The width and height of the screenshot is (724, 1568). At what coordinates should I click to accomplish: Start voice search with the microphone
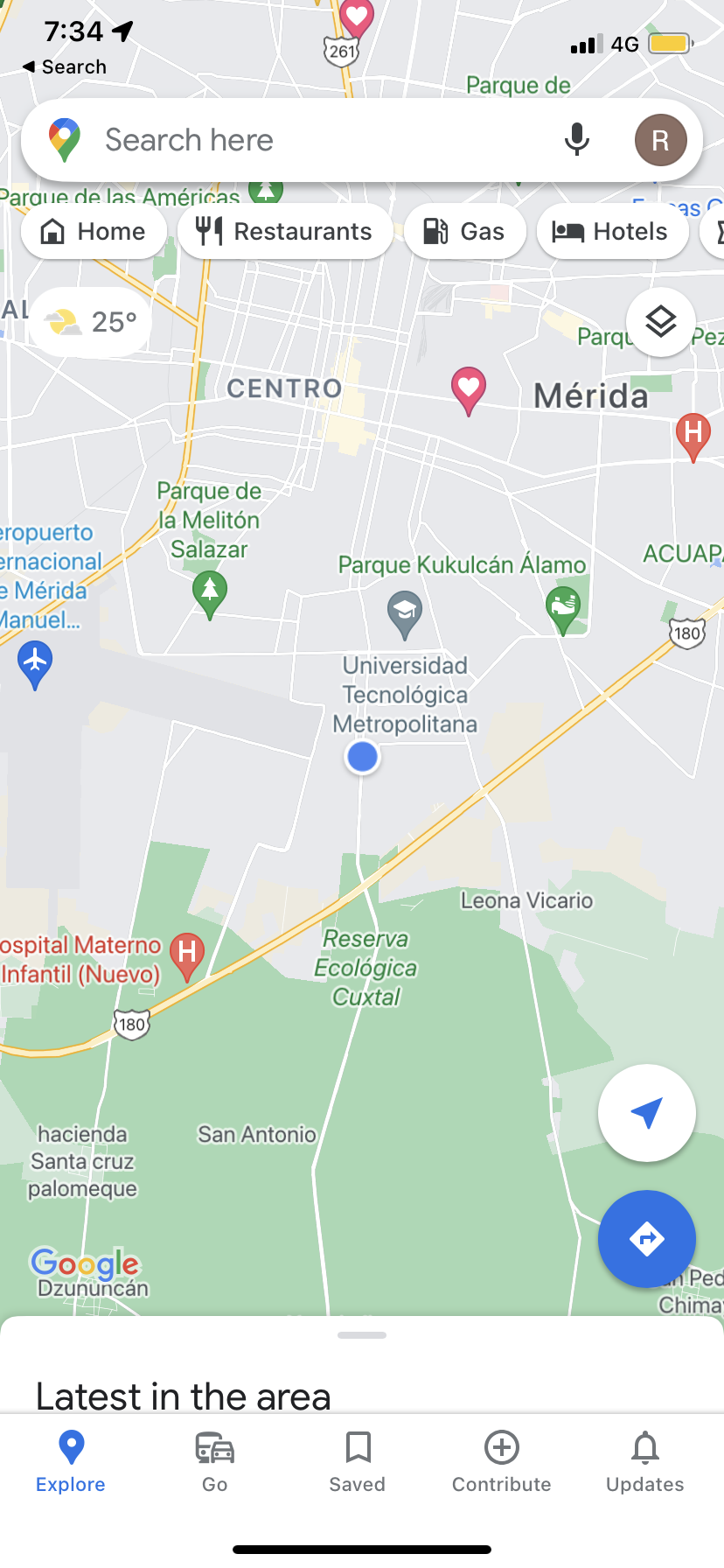coord(576,140)
